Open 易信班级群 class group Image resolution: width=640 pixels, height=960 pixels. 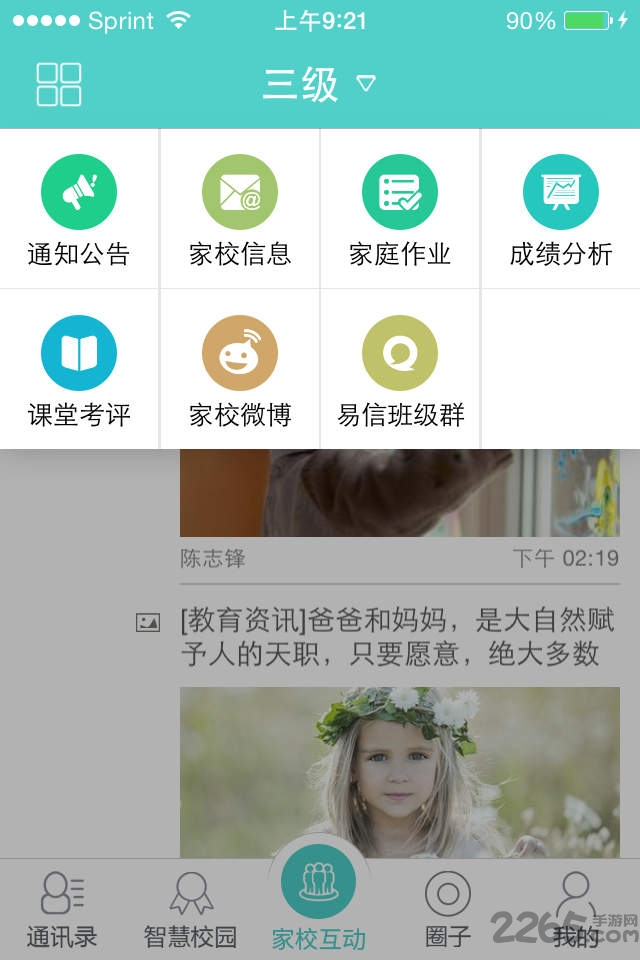tap(400, 370)
